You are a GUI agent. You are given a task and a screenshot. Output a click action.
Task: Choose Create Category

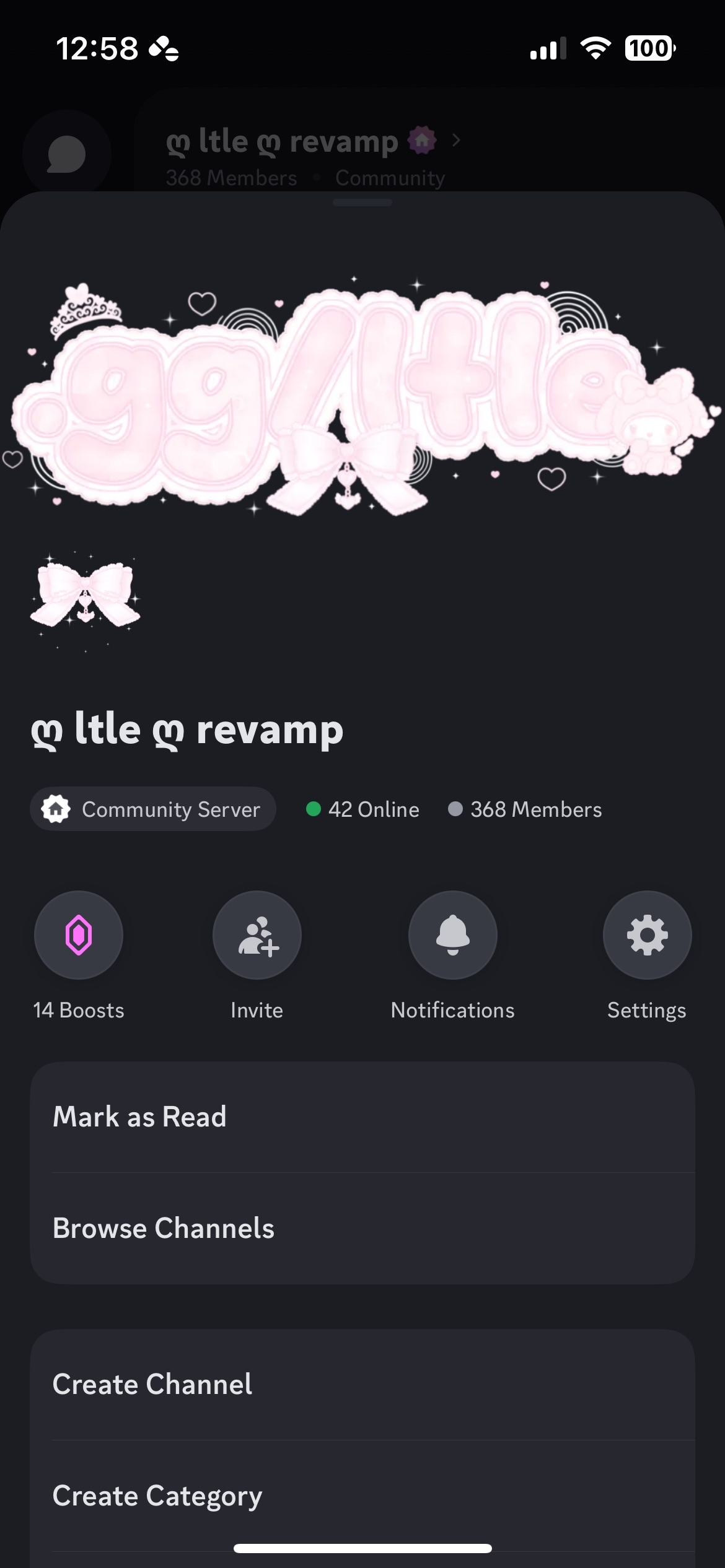click(362, 1496)
